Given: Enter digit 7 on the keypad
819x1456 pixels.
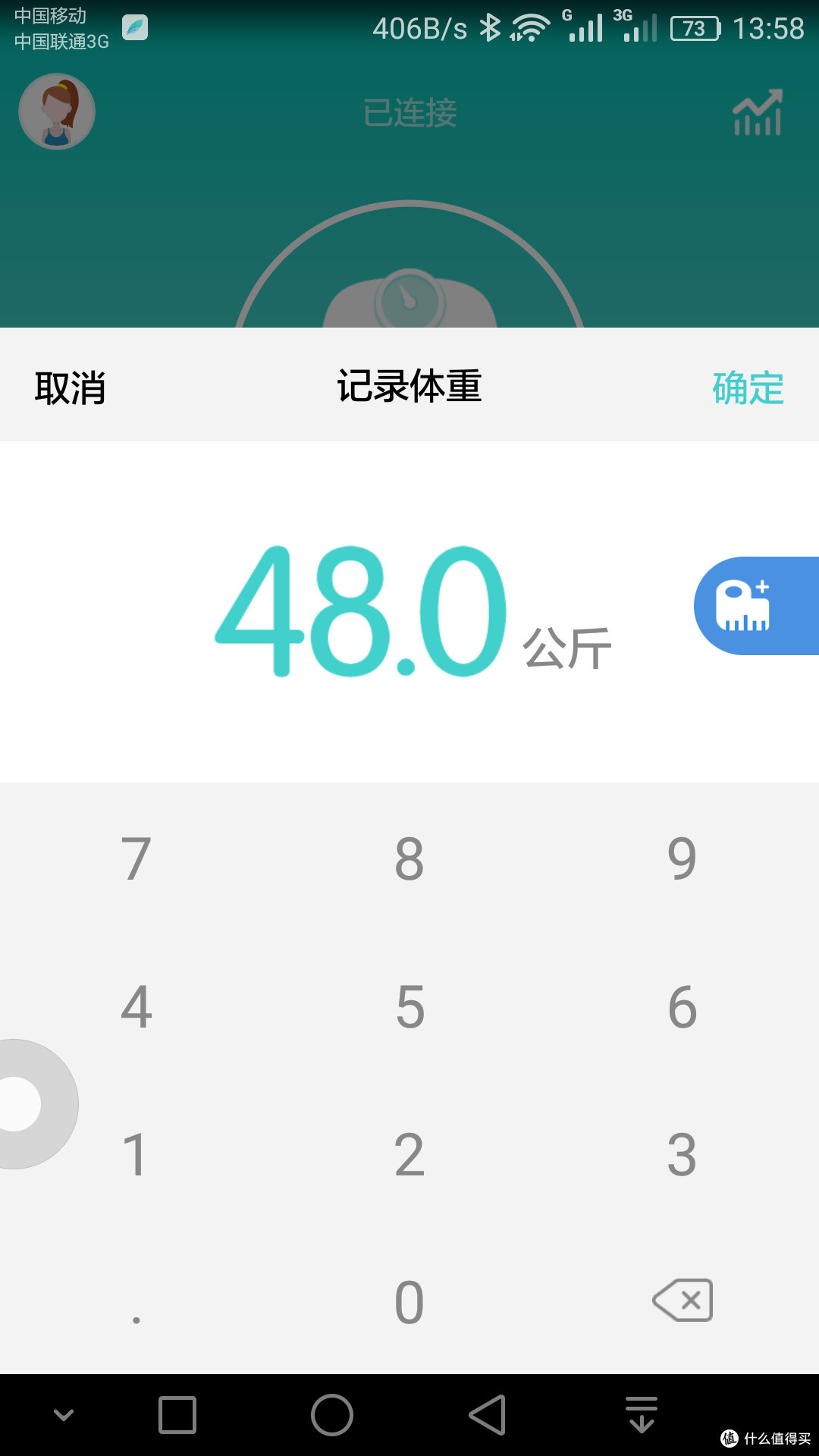Looking at the screenshot, I should pyautogui.click(x=136, y=858).
